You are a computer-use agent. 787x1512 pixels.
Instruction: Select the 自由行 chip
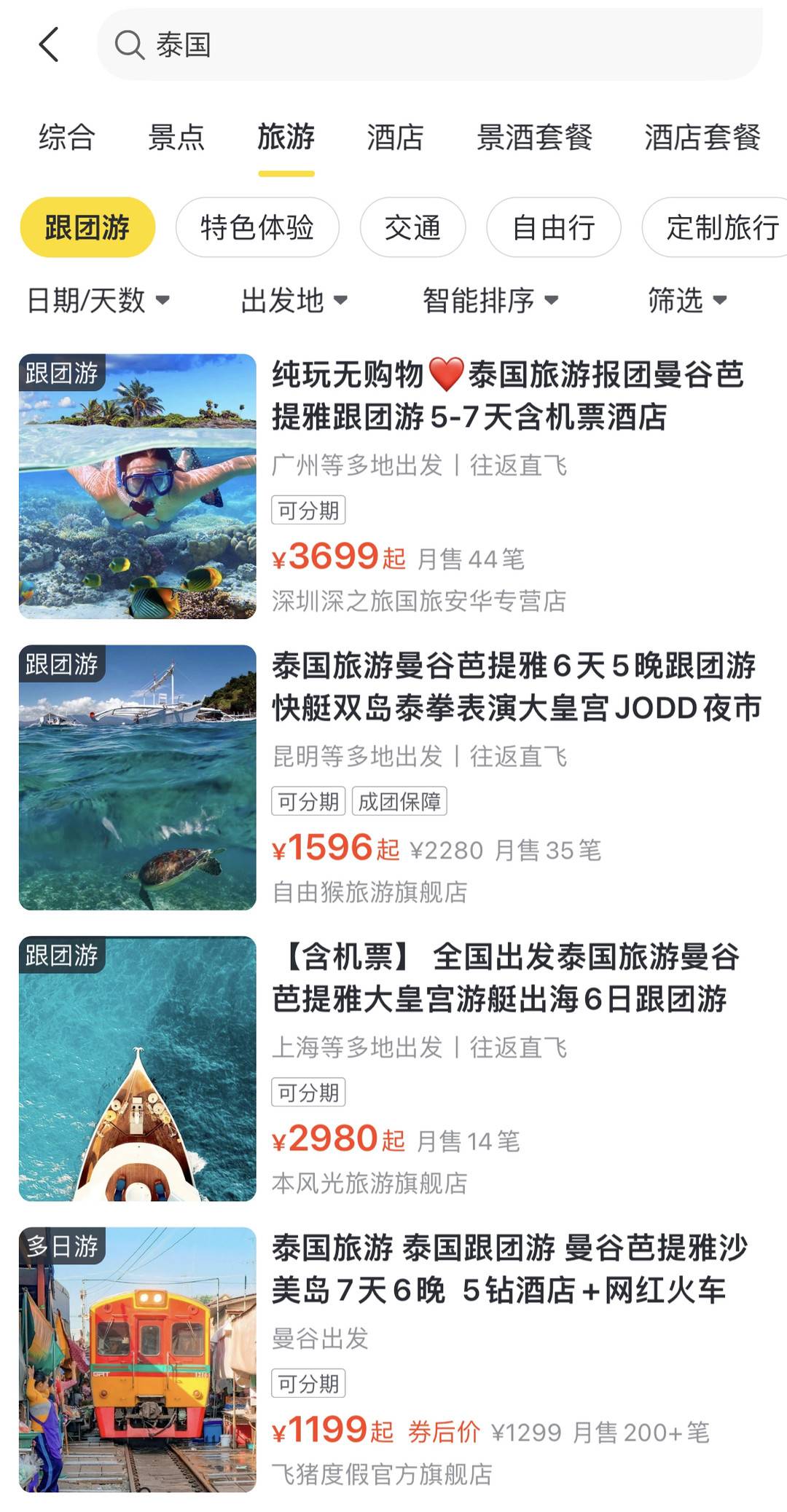click(x=553, y=227)
